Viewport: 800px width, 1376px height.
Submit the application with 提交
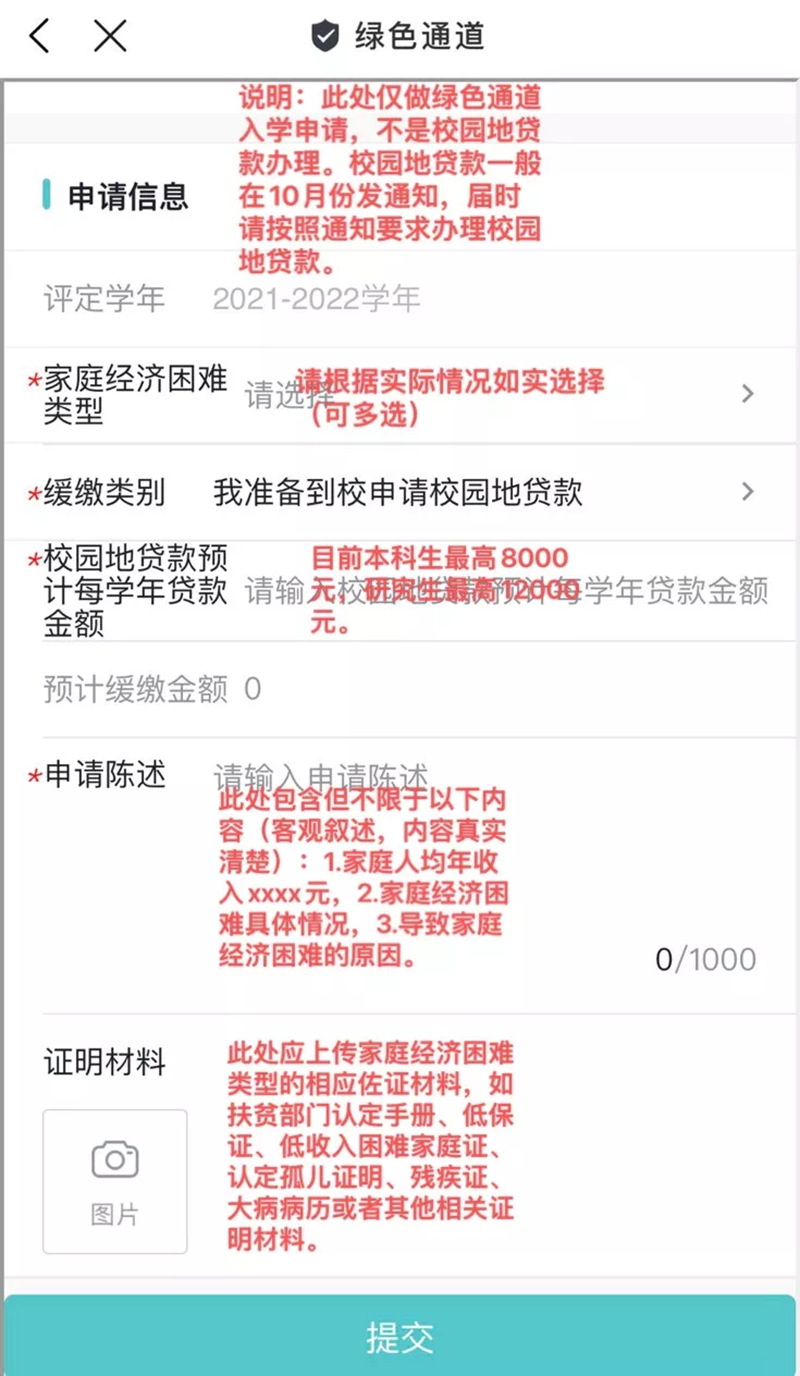pyautogui.click(x=400, y=1336)
